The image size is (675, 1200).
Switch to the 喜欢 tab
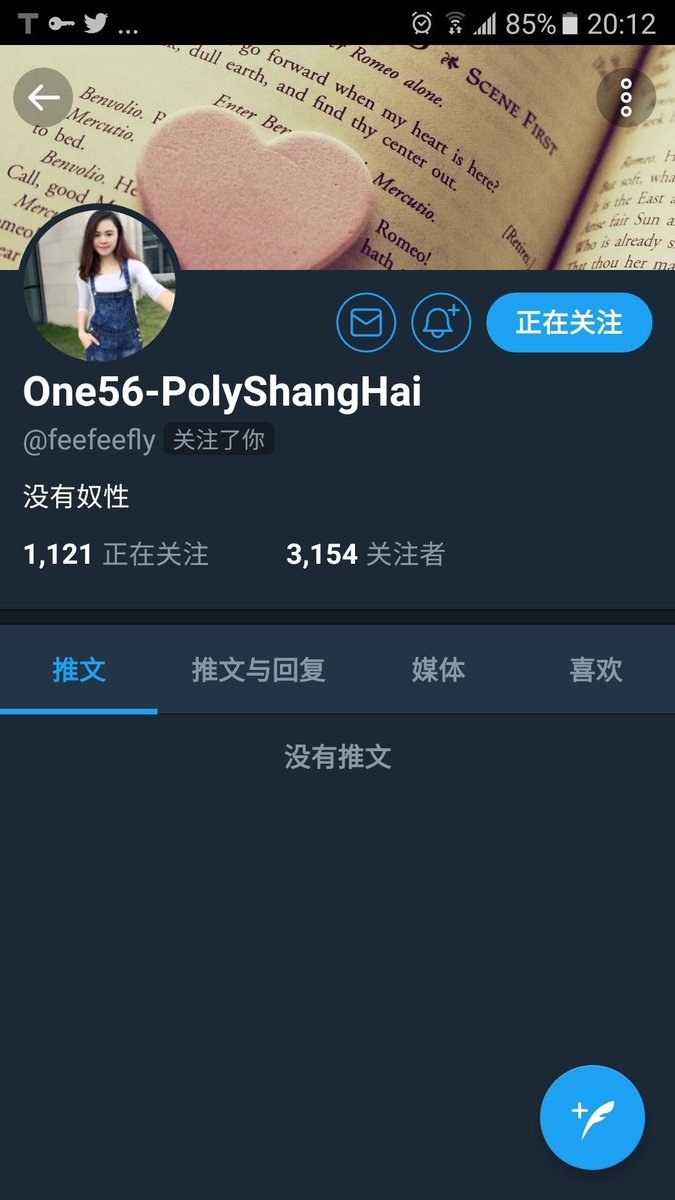596,670
